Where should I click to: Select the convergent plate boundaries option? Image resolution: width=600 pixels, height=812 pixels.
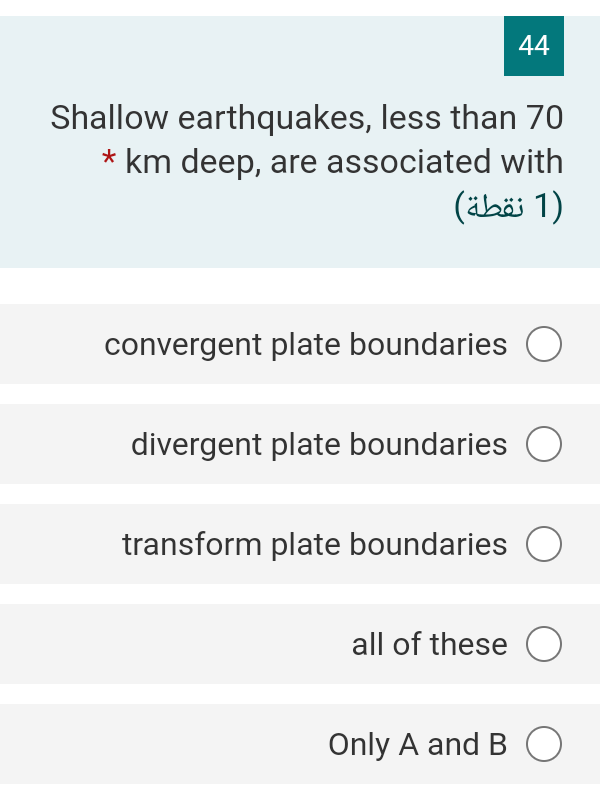tap(543, 345)
